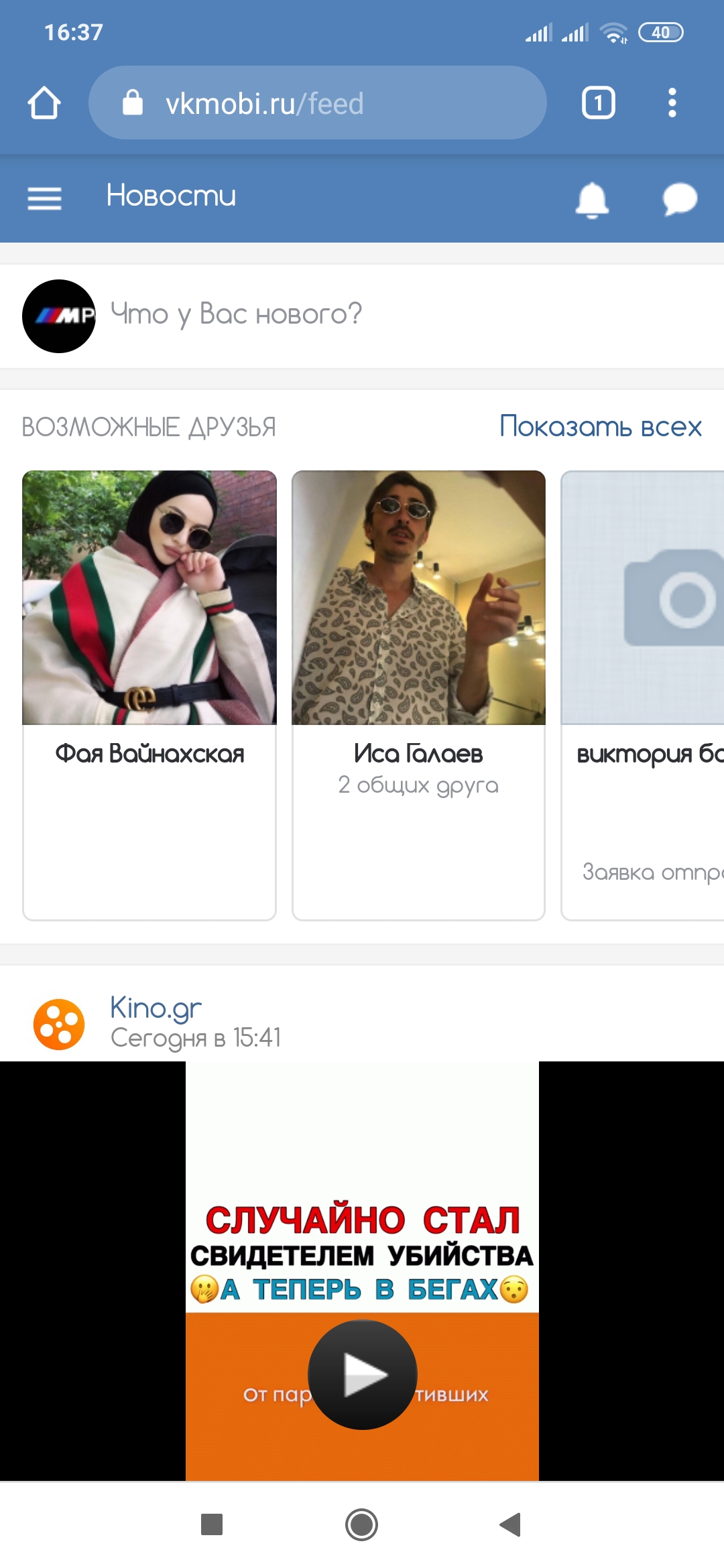Open виктория friend suggestion card
The width and height of the screenshot is (724, 1568).
(642, 695)
